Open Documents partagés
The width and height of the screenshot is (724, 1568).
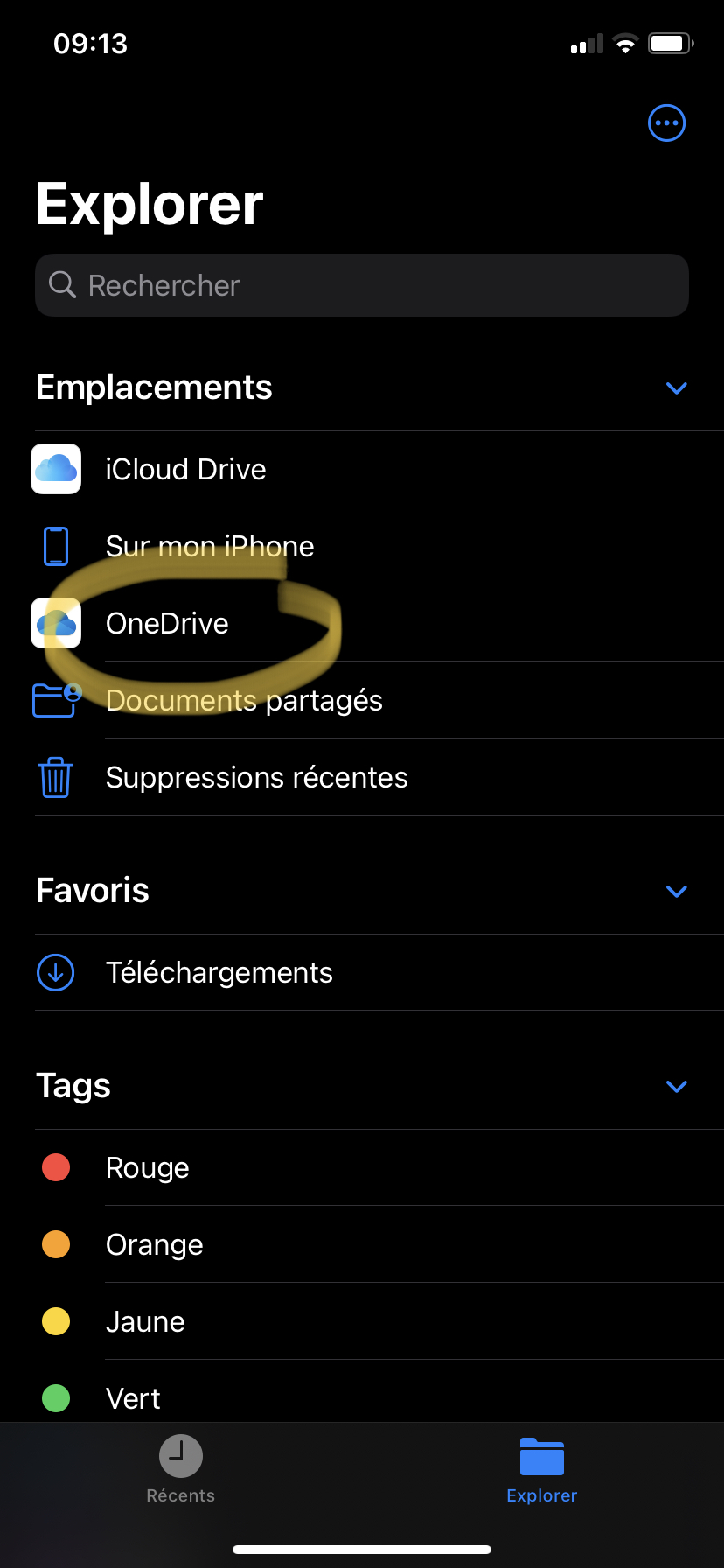362,700
